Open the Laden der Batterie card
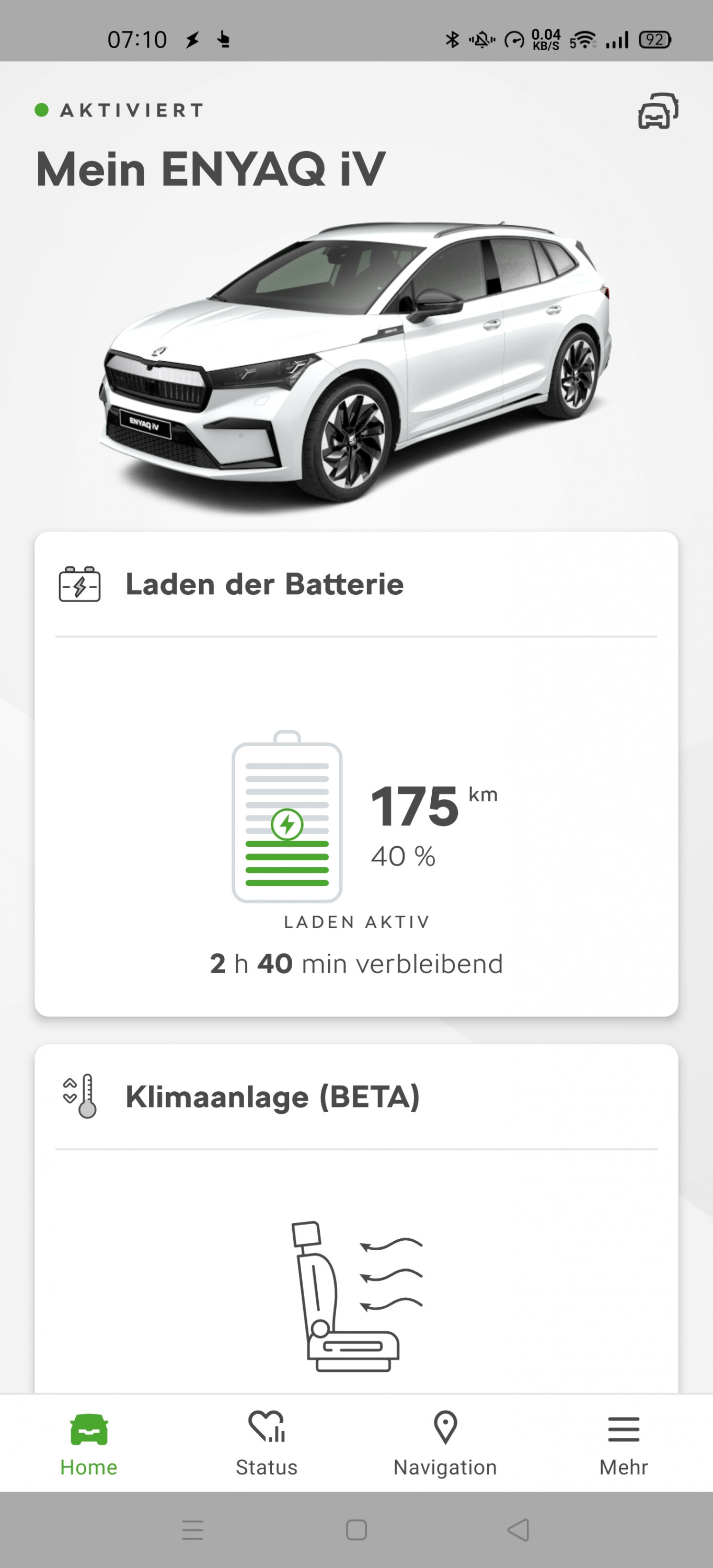 [x=356, y=773]
